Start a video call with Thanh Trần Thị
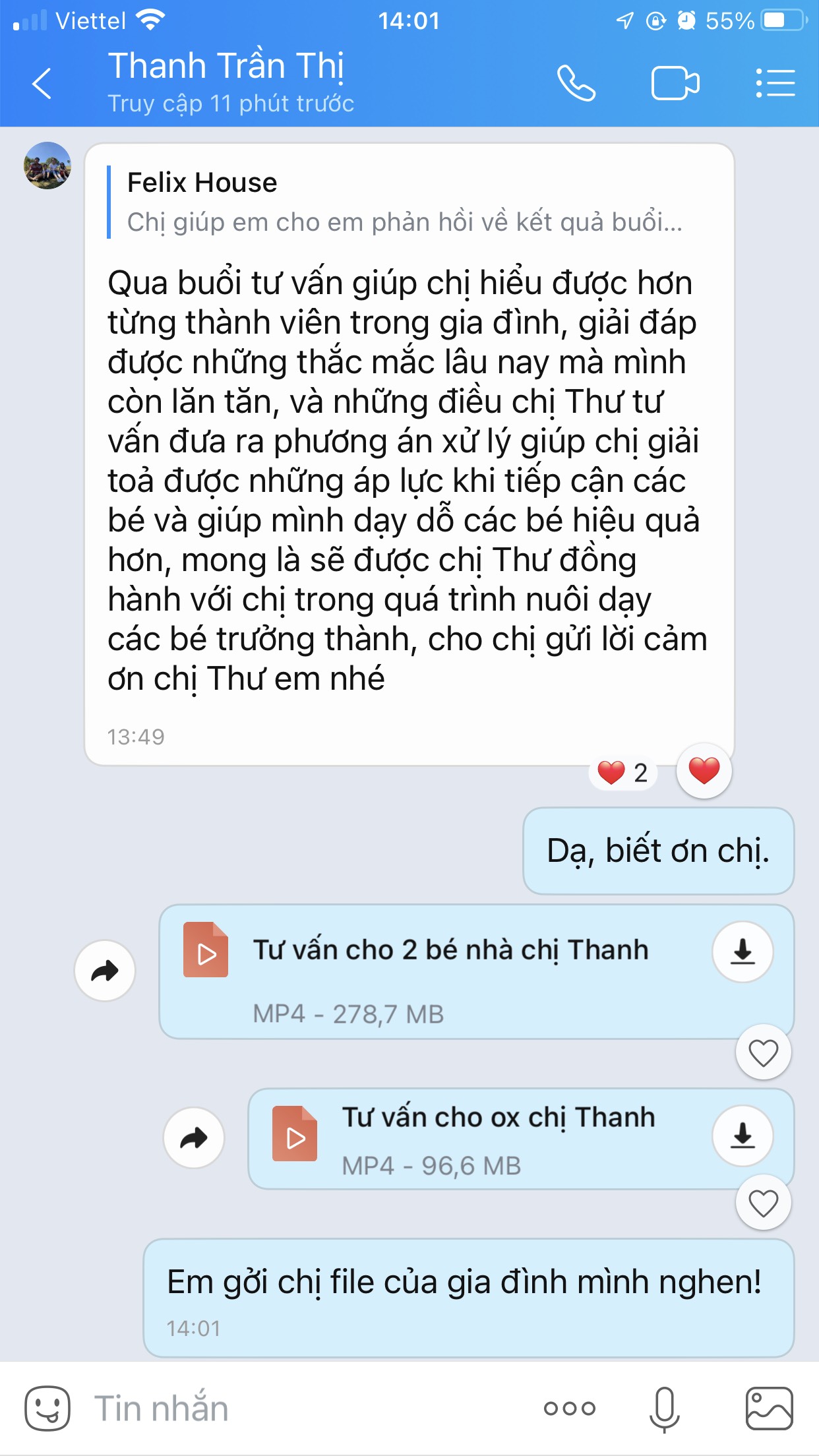Viewport: 819px width, 1456px height. tap(675, 84)
